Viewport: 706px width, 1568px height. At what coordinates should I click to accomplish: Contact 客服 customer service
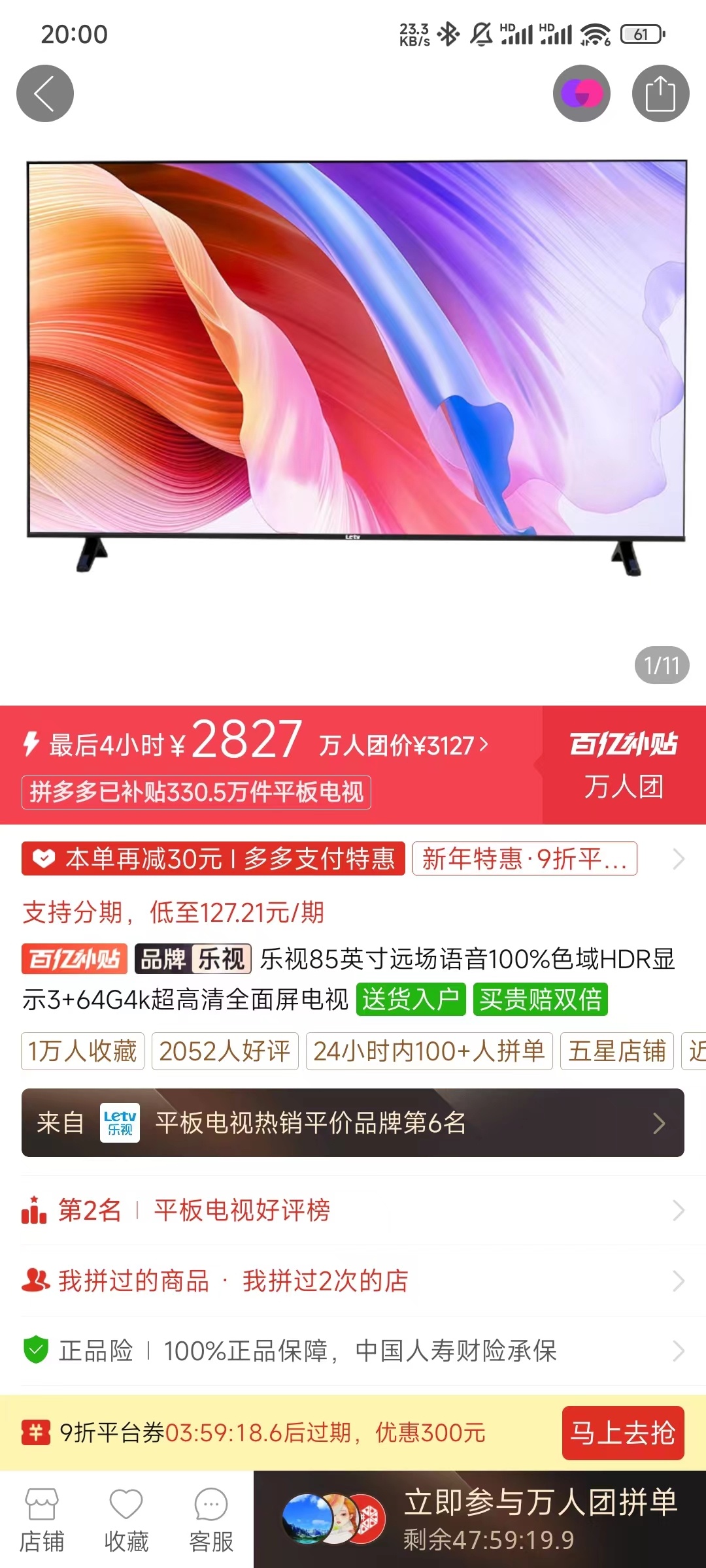211,1520
